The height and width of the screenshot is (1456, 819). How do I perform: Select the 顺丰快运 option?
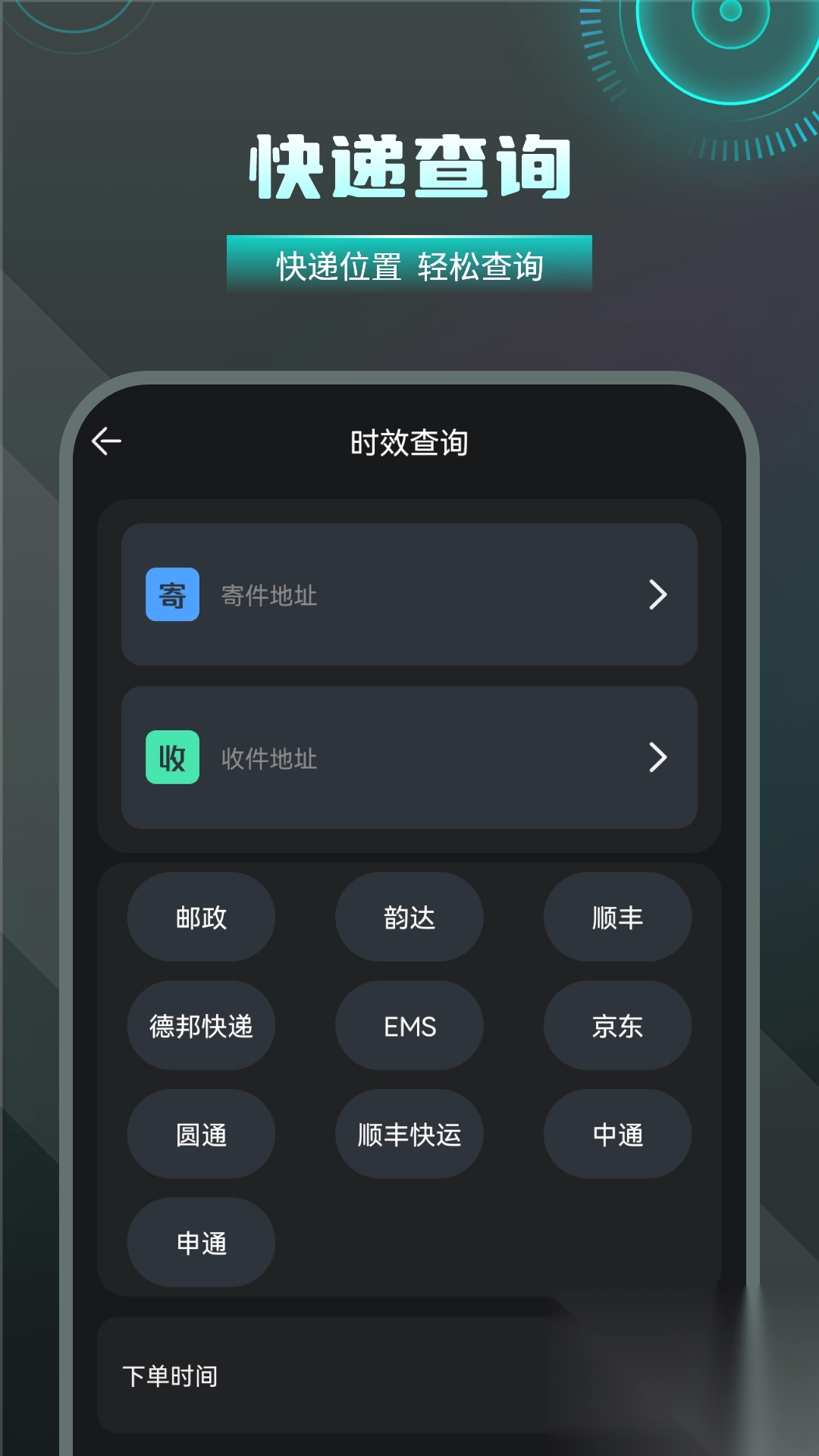409,1135
